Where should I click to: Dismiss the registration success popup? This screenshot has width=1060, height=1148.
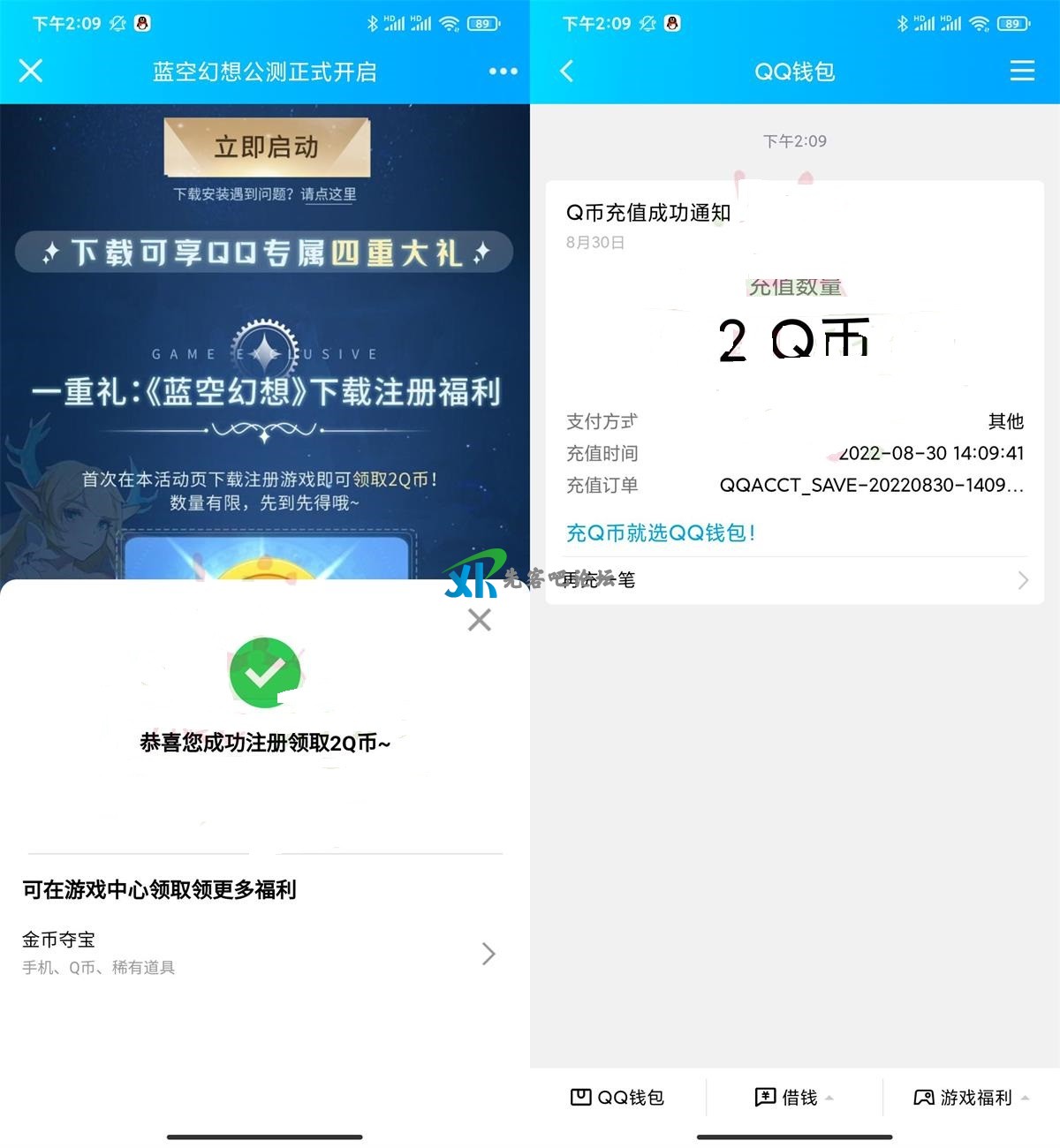coord(480,620)
